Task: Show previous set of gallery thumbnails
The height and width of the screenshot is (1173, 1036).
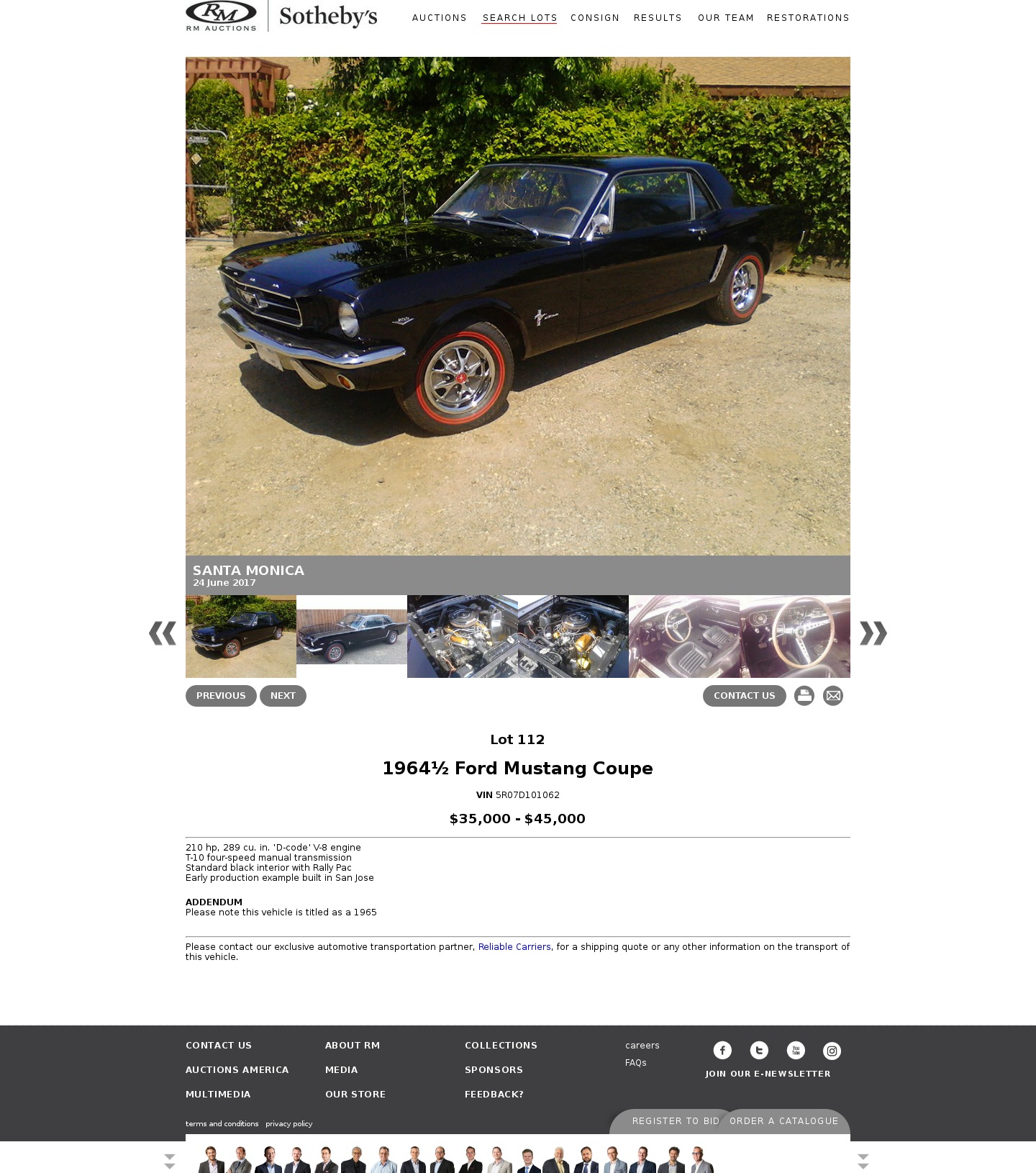Action: (163, 633)
